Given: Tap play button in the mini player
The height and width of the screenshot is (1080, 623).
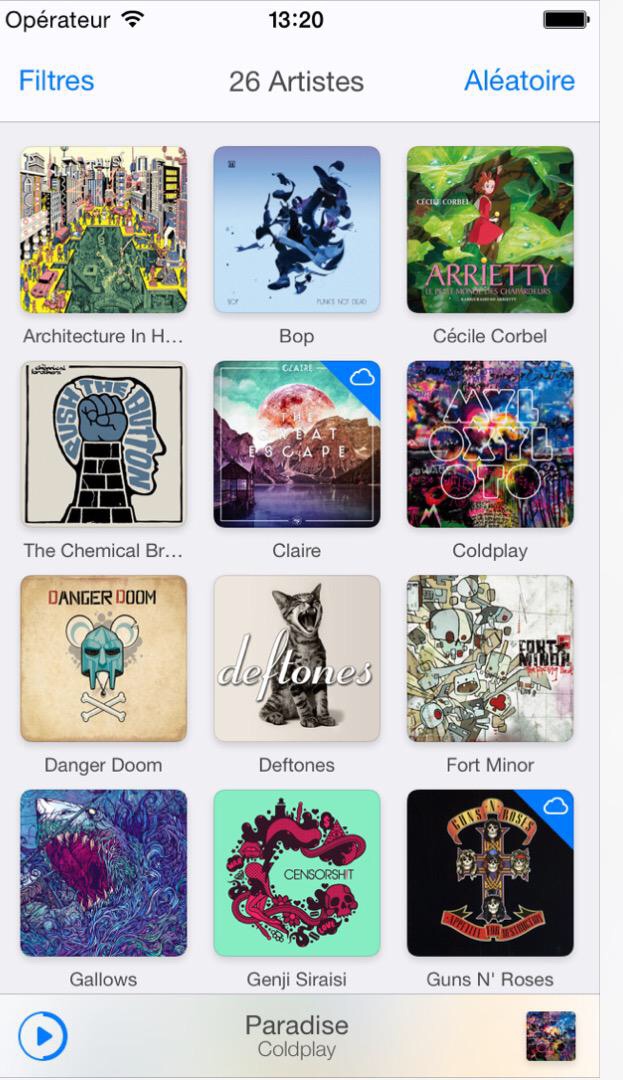Looking at the screenshot, I should (43, 1036).
